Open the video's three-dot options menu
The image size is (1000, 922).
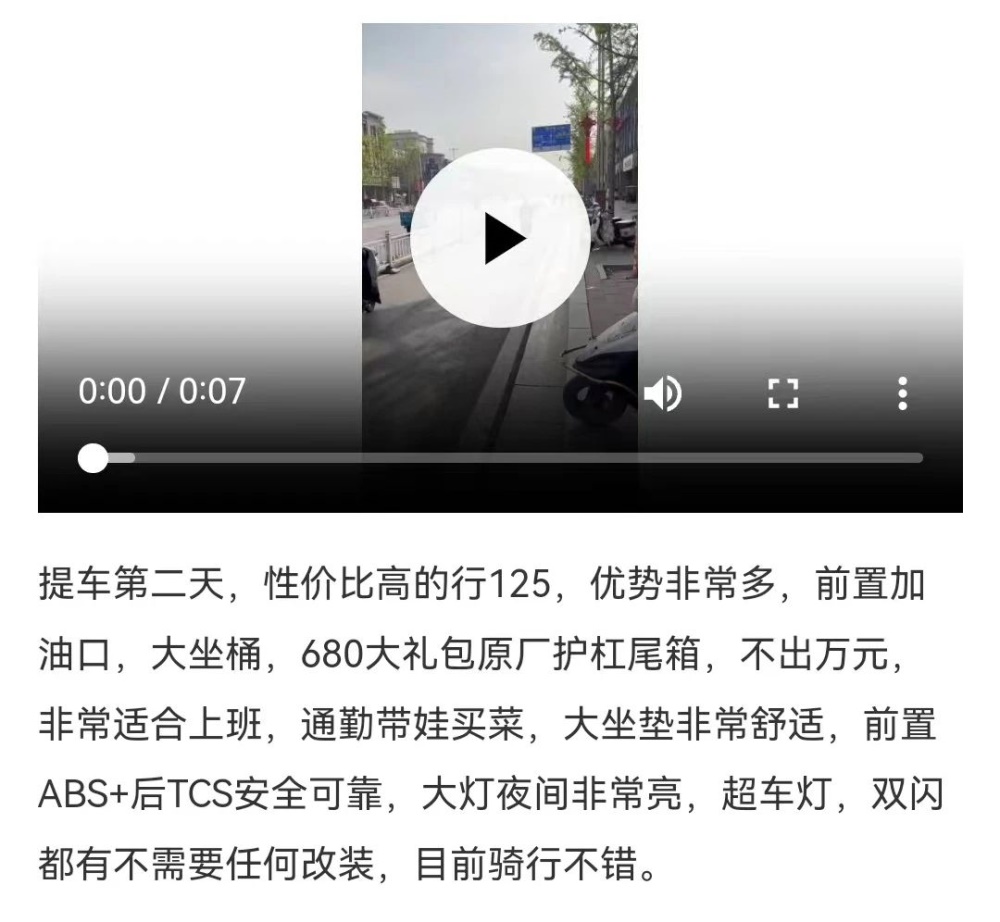(x=902, y=393)
